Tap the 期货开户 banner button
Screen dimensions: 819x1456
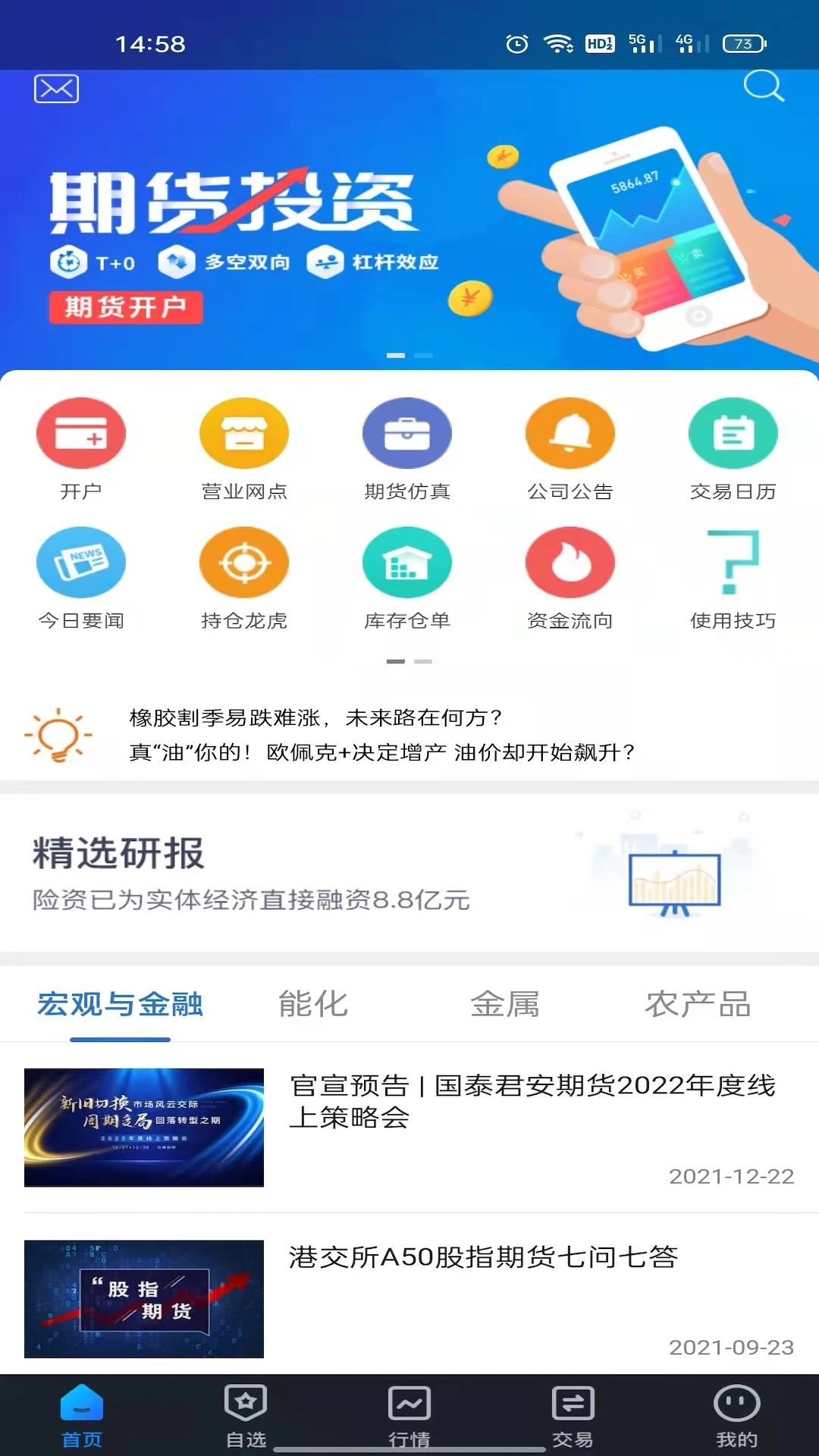click(126, 307)
